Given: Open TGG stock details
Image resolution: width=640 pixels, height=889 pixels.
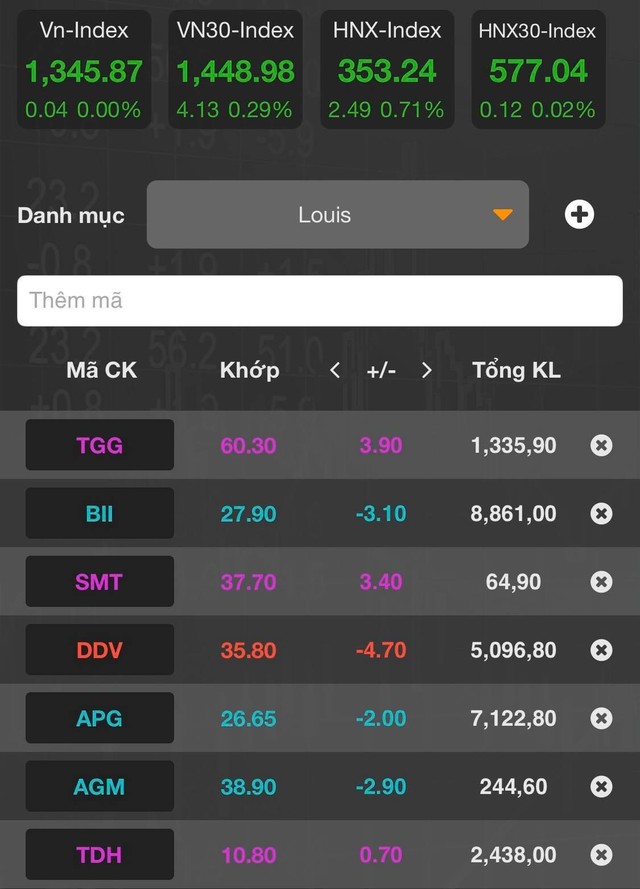Looking at the screenshot, I should [x=99, y=445].
